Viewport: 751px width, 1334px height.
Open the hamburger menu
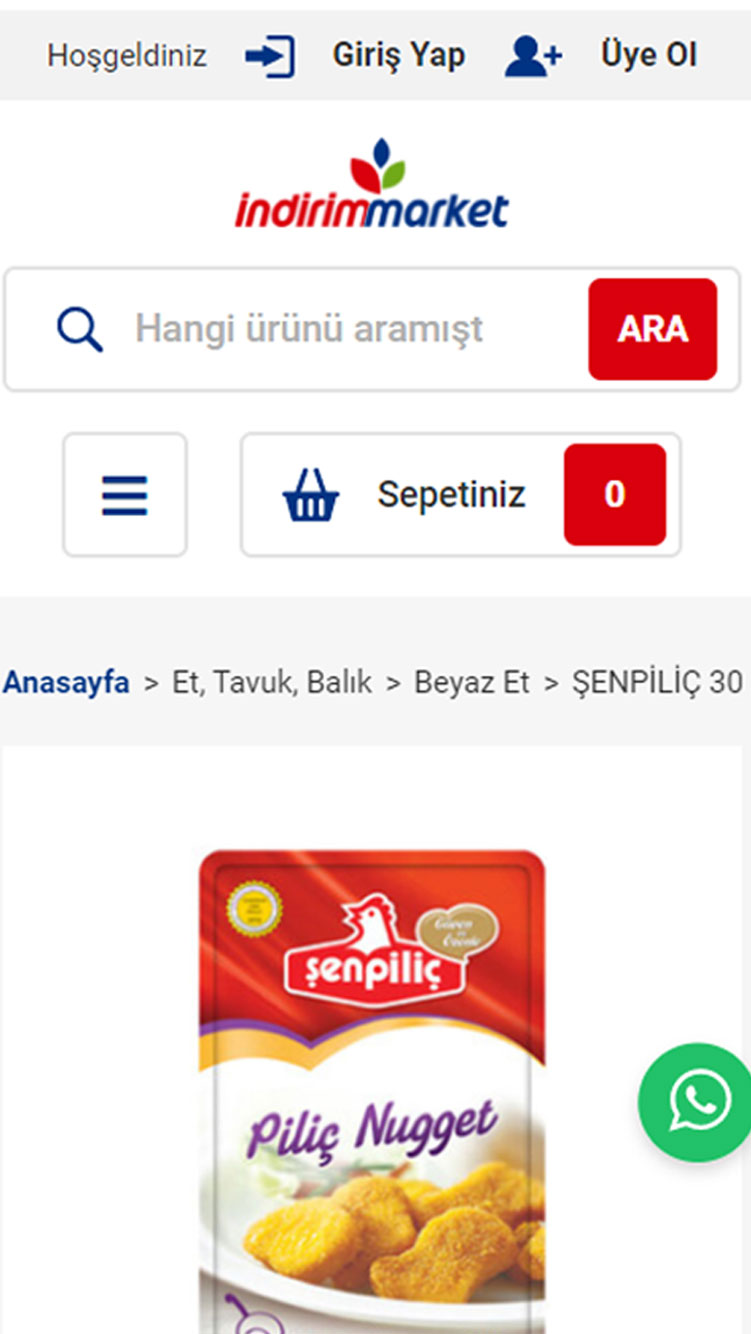pos(125,495)
